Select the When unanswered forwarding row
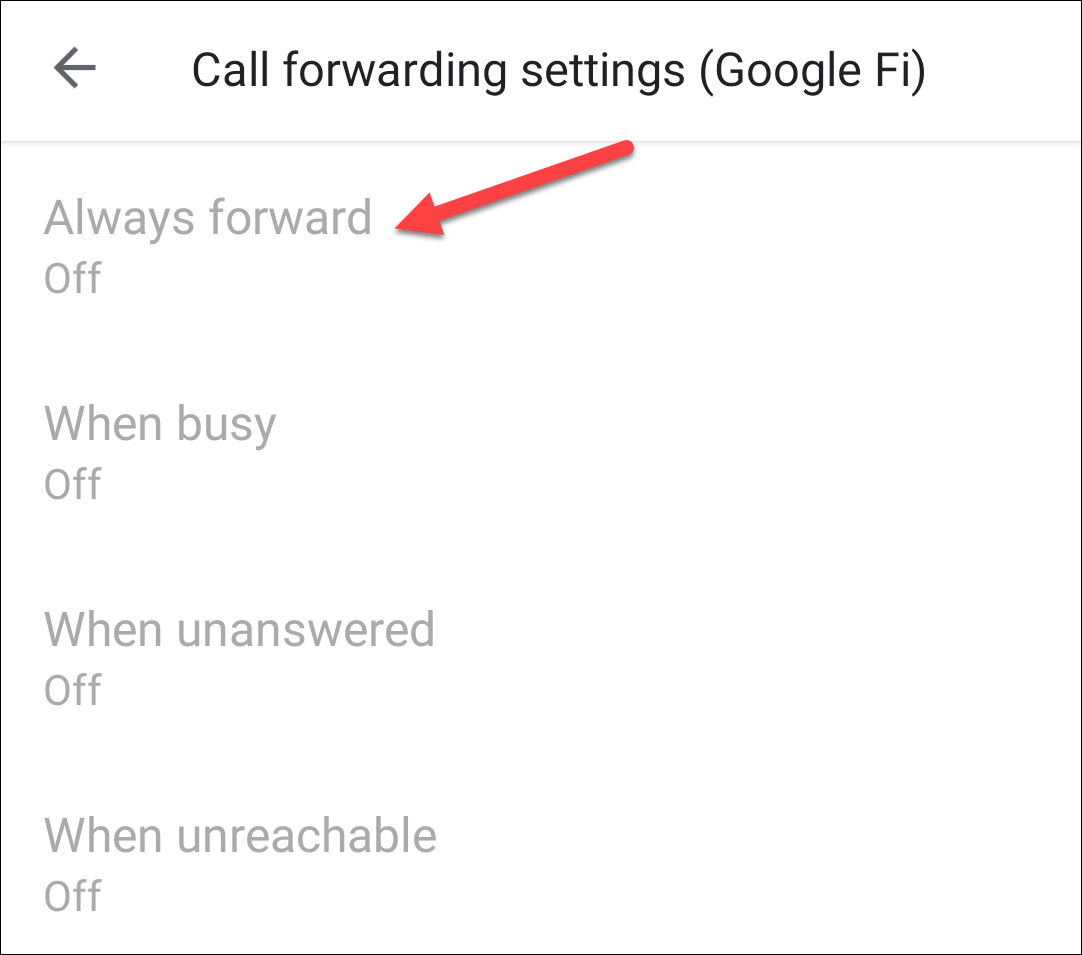1082x955 pixels. (x=239, y=656)
